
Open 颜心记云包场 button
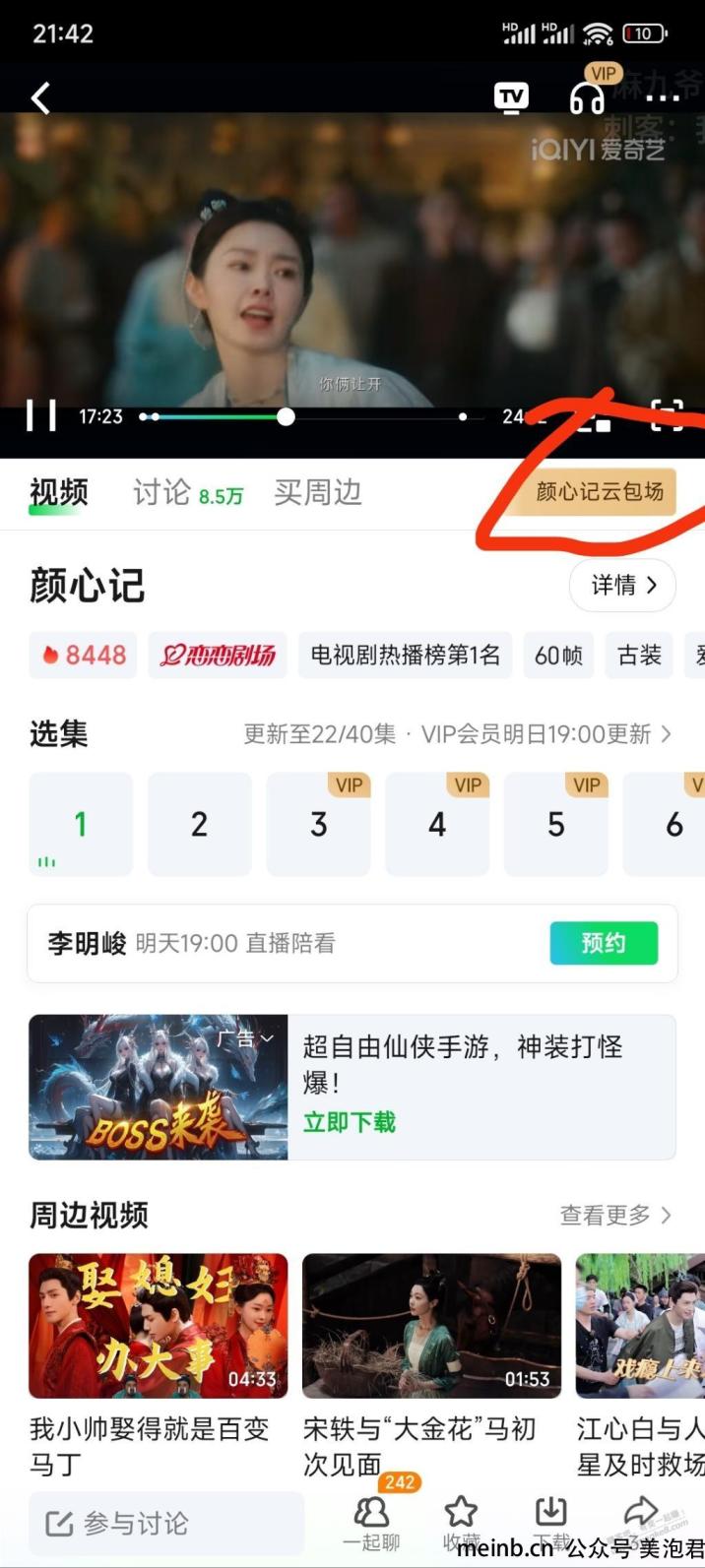click(599, 491)
